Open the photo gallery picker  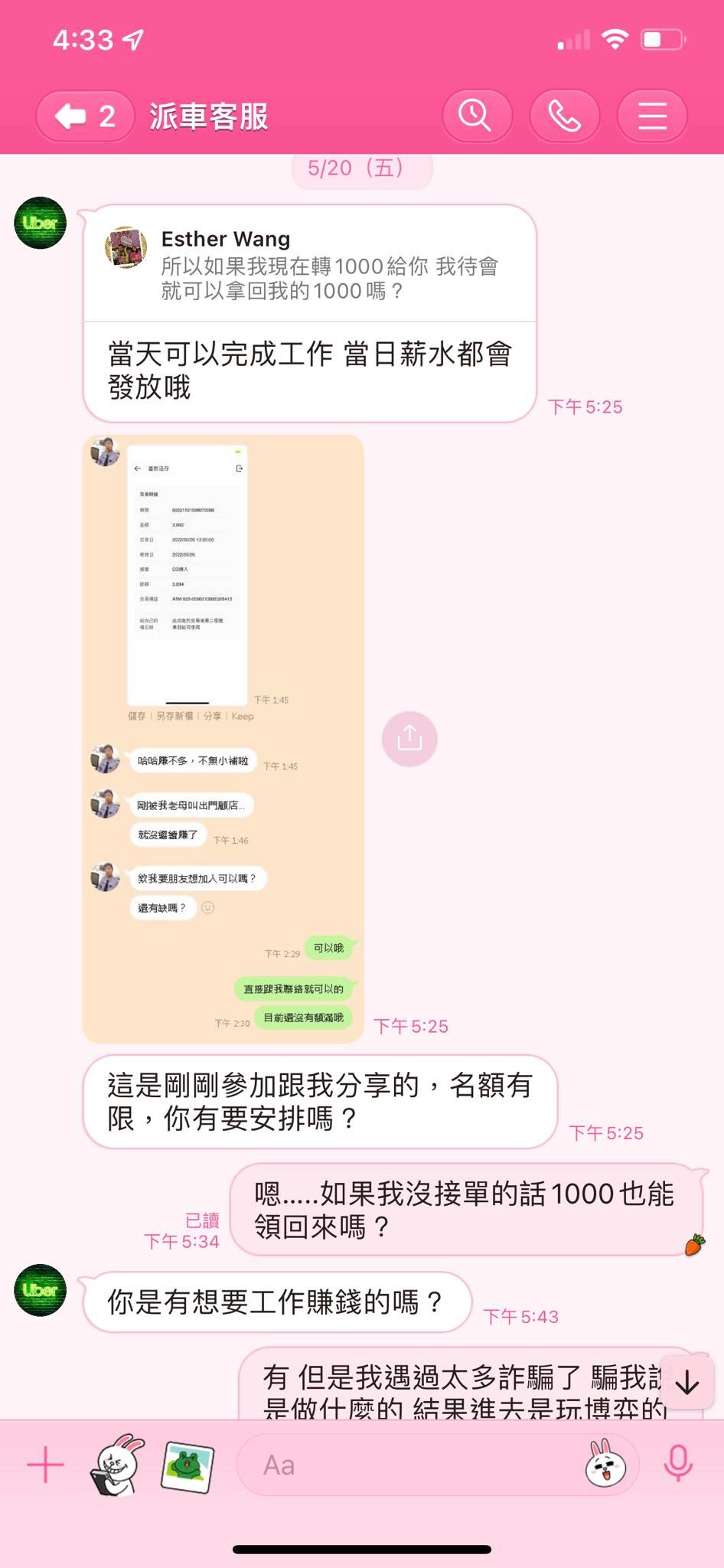click(188, 1465)
